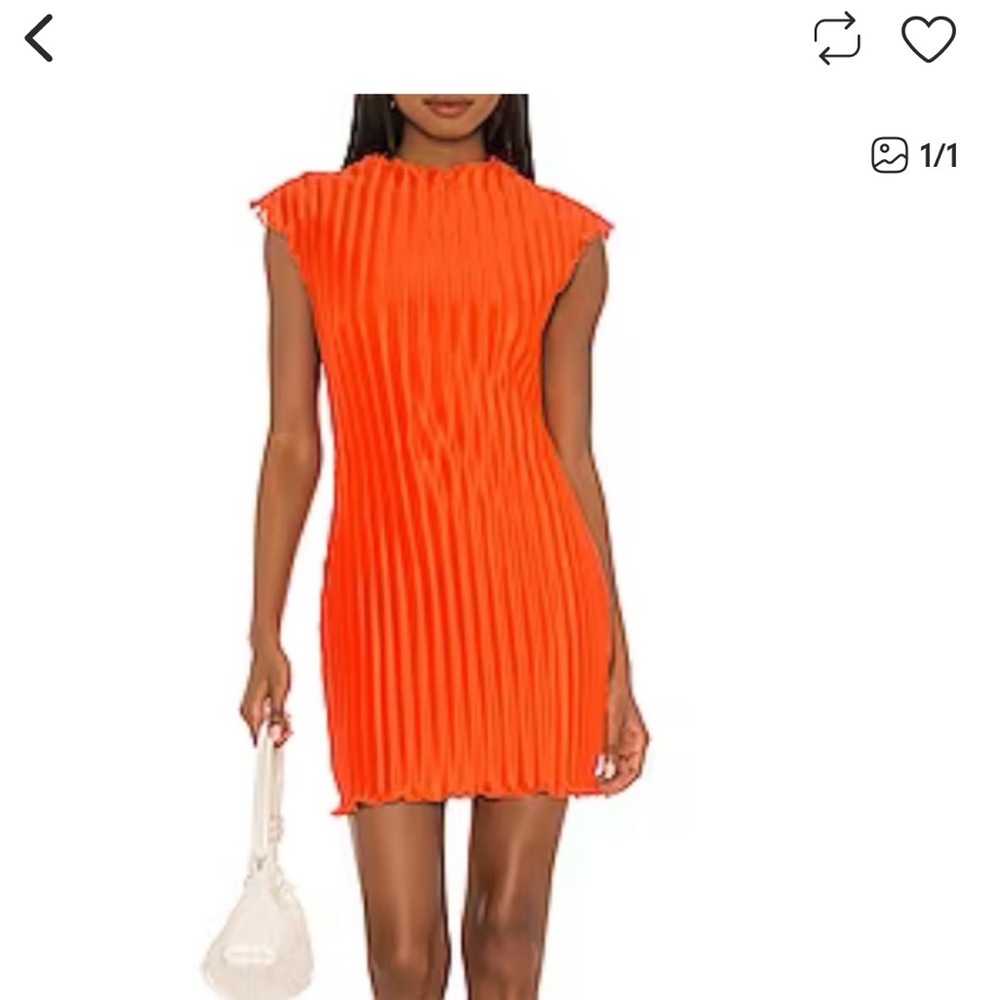This screenshot has width=1000, height=1000.
Task: Tap the repost arrows icon
Action: click(x=837, y=39)
